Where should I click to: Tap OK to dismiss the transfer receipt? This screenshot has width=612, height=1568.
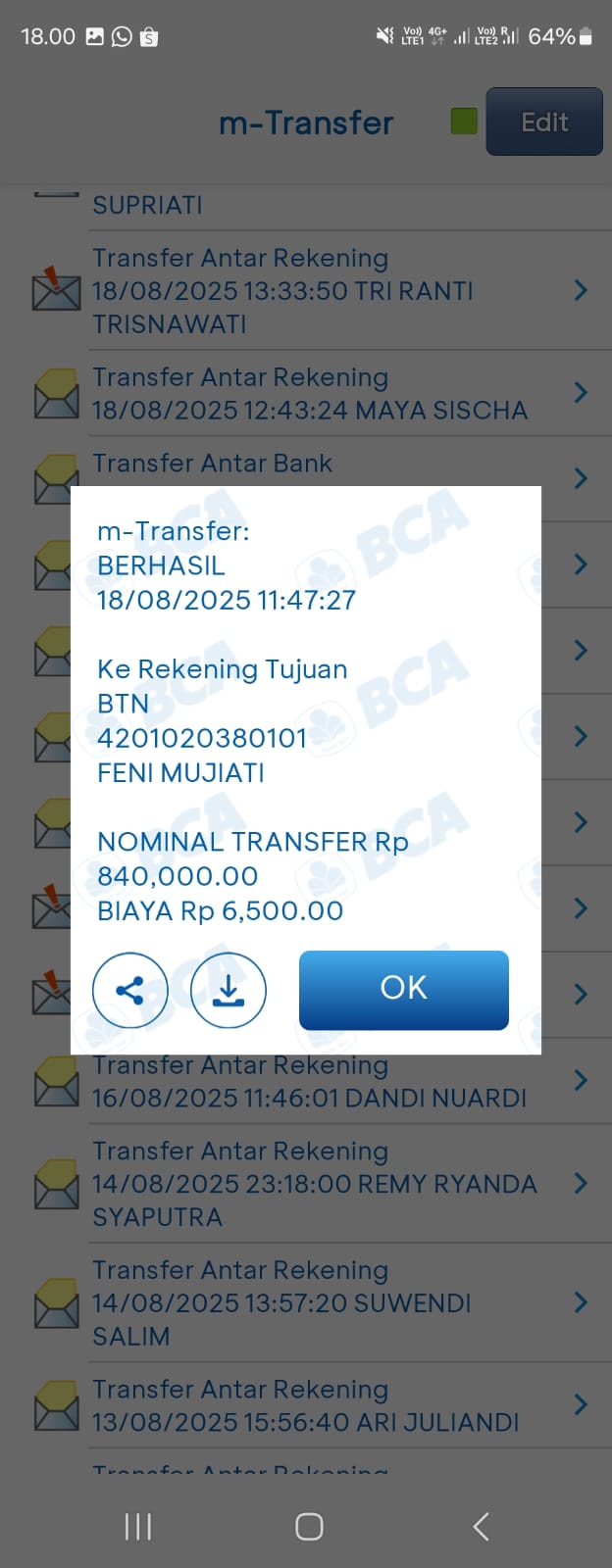[x=403, y=989]
